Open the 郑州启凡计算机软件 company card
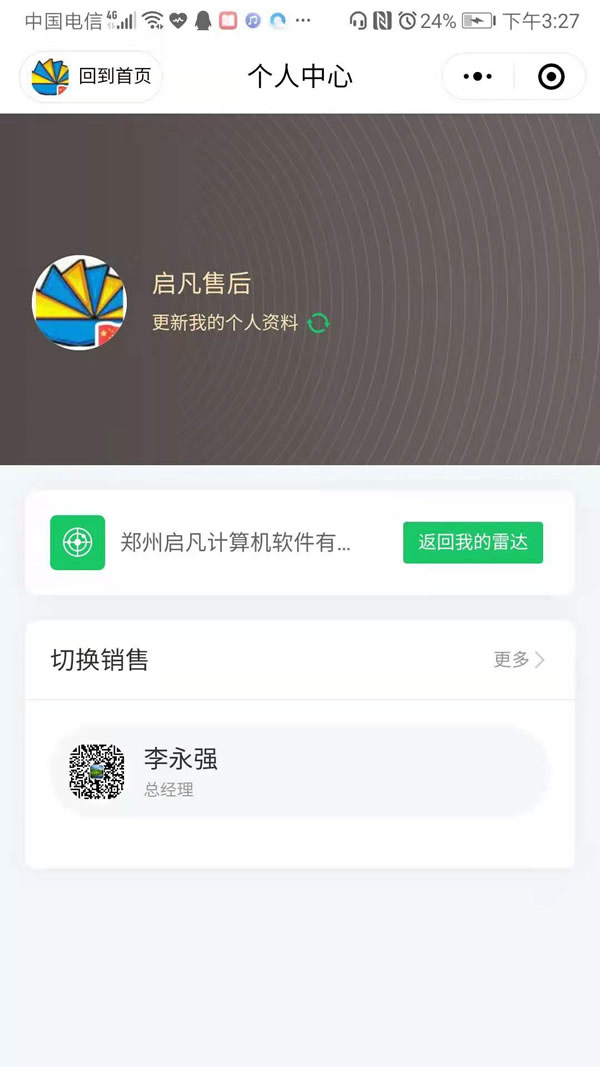The height and width of the screenshot is (1067, 600). point(235,543)
